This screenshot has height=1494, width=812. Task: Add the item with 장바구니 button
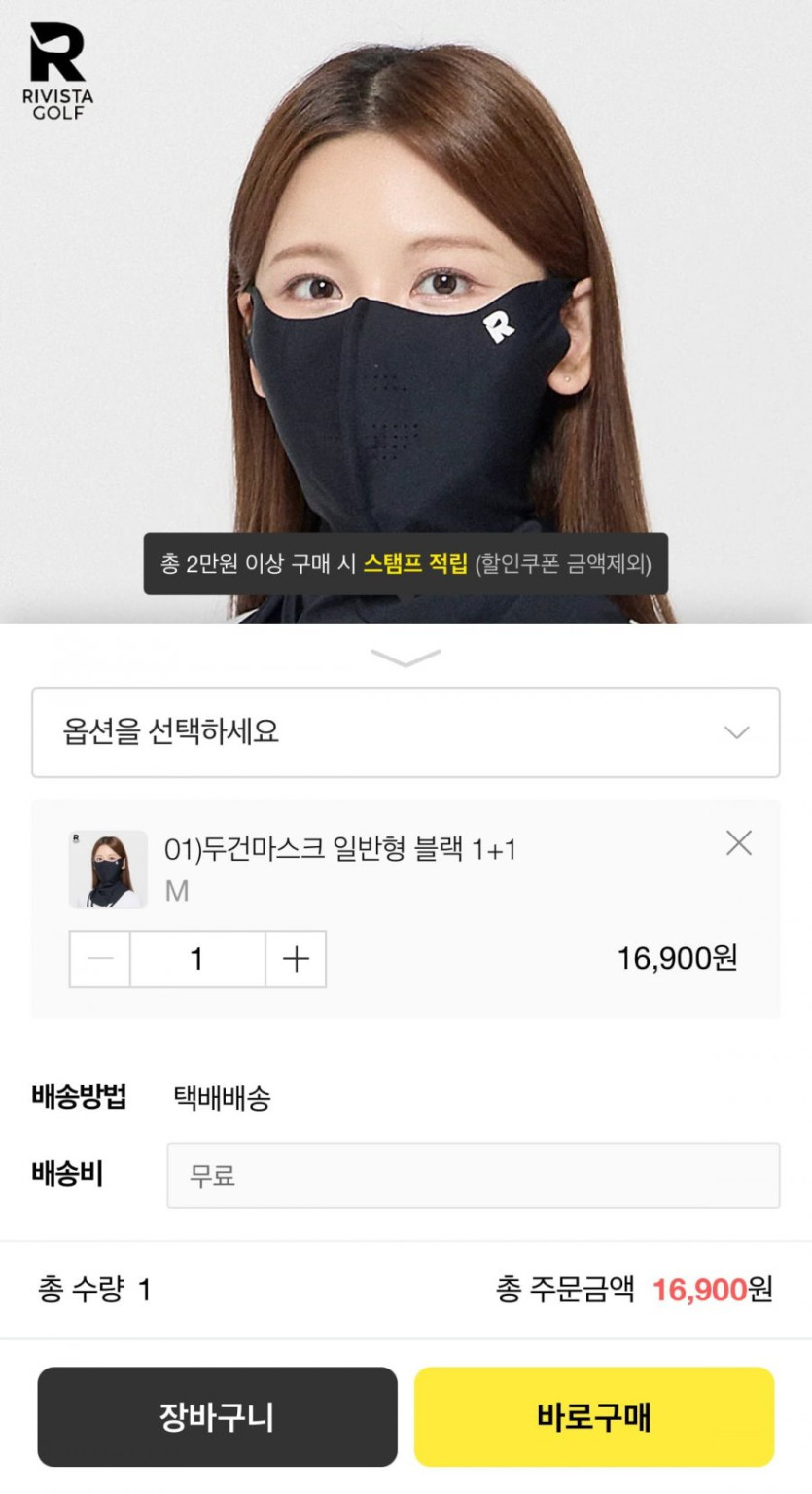tap(217, 1416)
